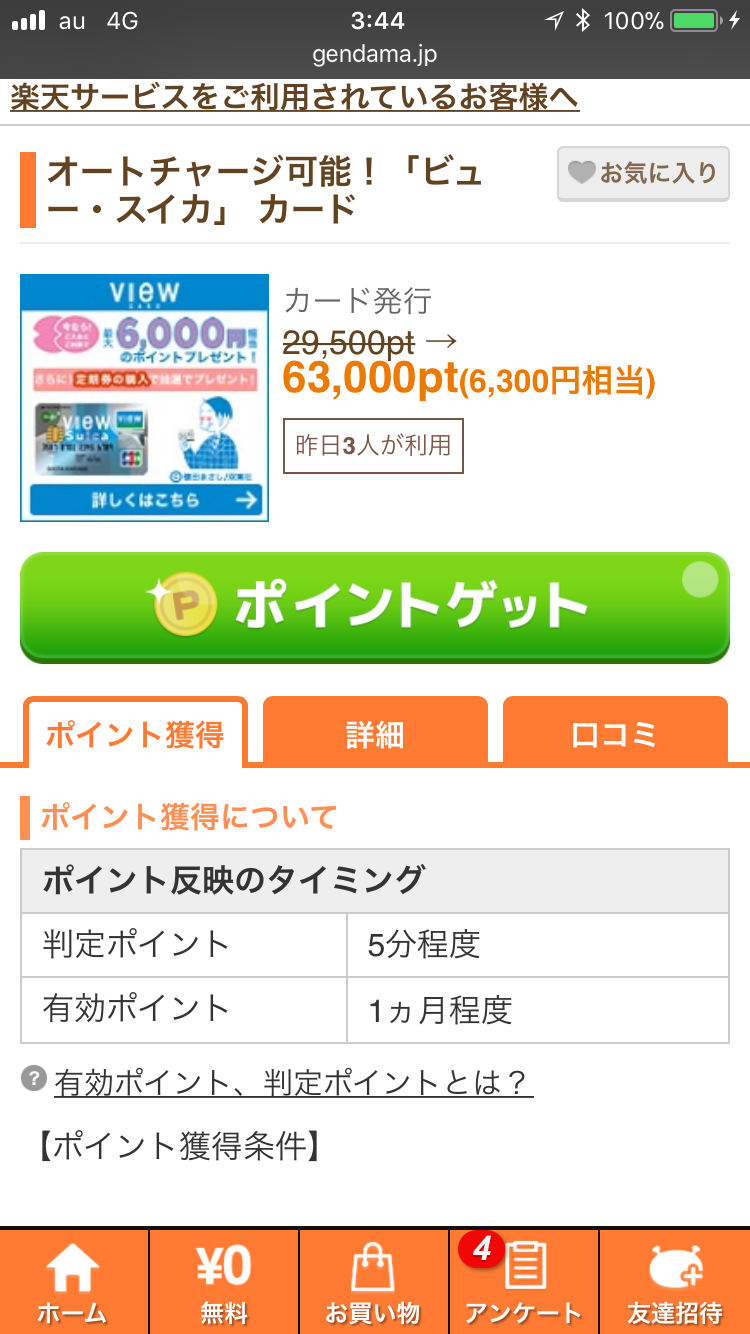Switch to the 口コミ tab
The width and height of the screenshot is (750, 1334).
coord(614,734)
